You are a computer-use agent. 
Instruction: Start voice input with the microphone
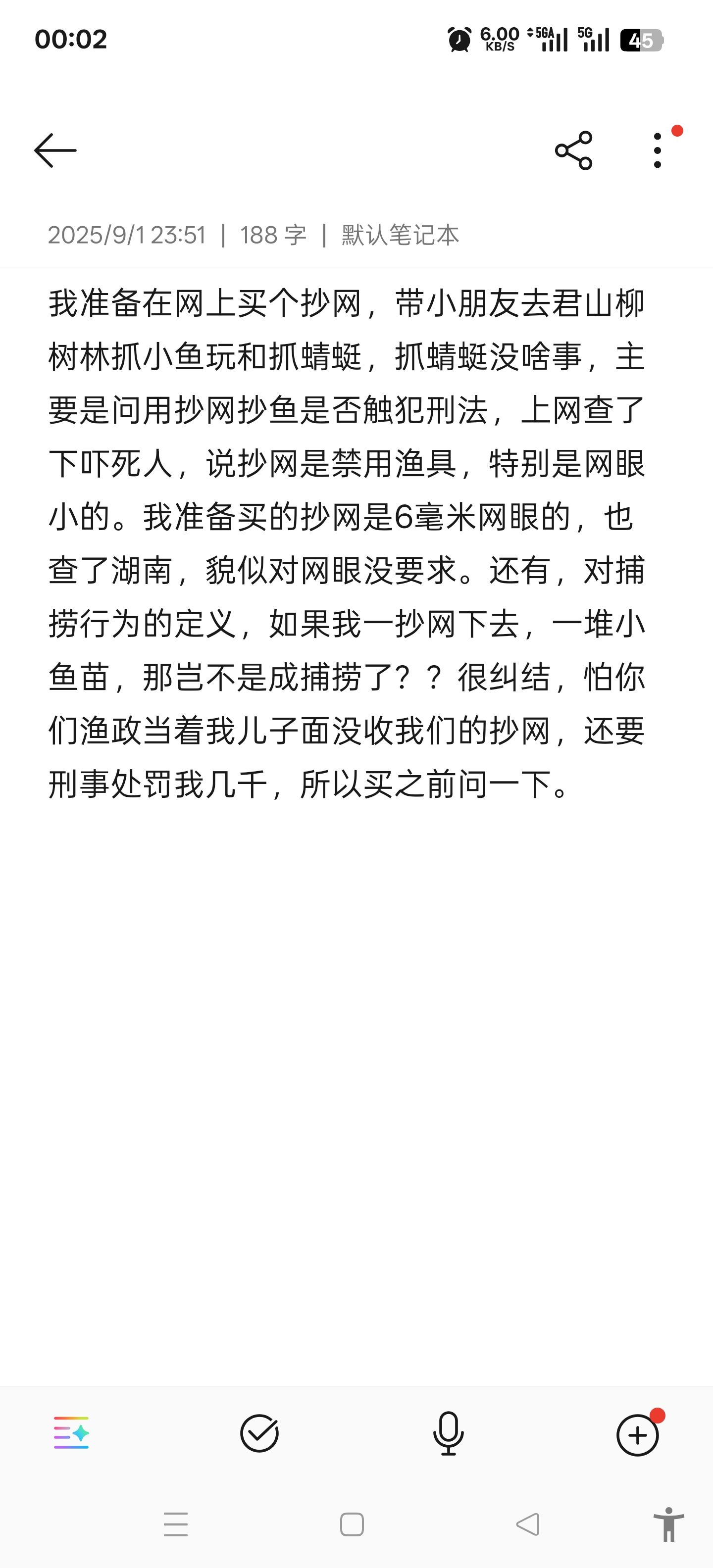(x=448, y=1433)
